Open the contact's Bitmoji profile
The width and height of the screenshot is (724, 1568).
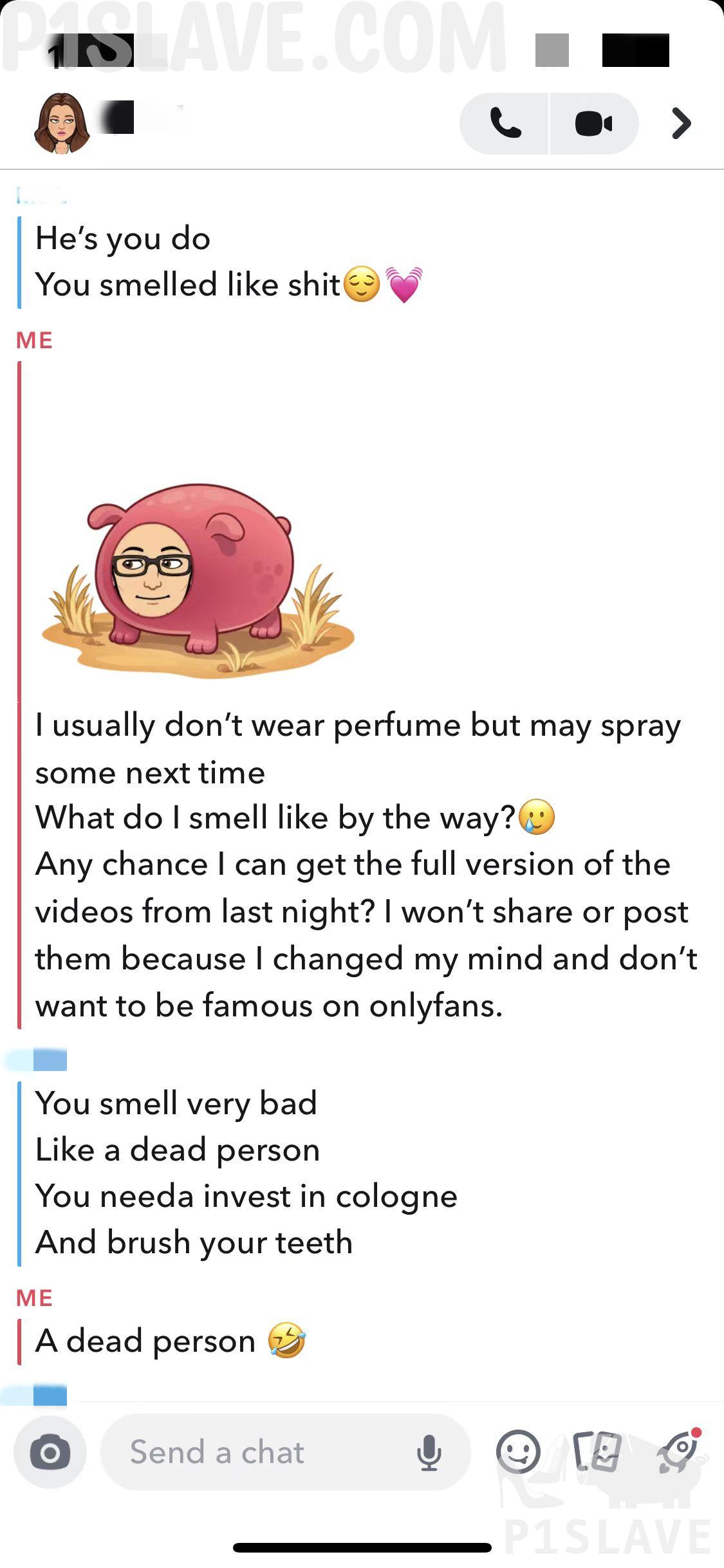(x=62, y=123)
